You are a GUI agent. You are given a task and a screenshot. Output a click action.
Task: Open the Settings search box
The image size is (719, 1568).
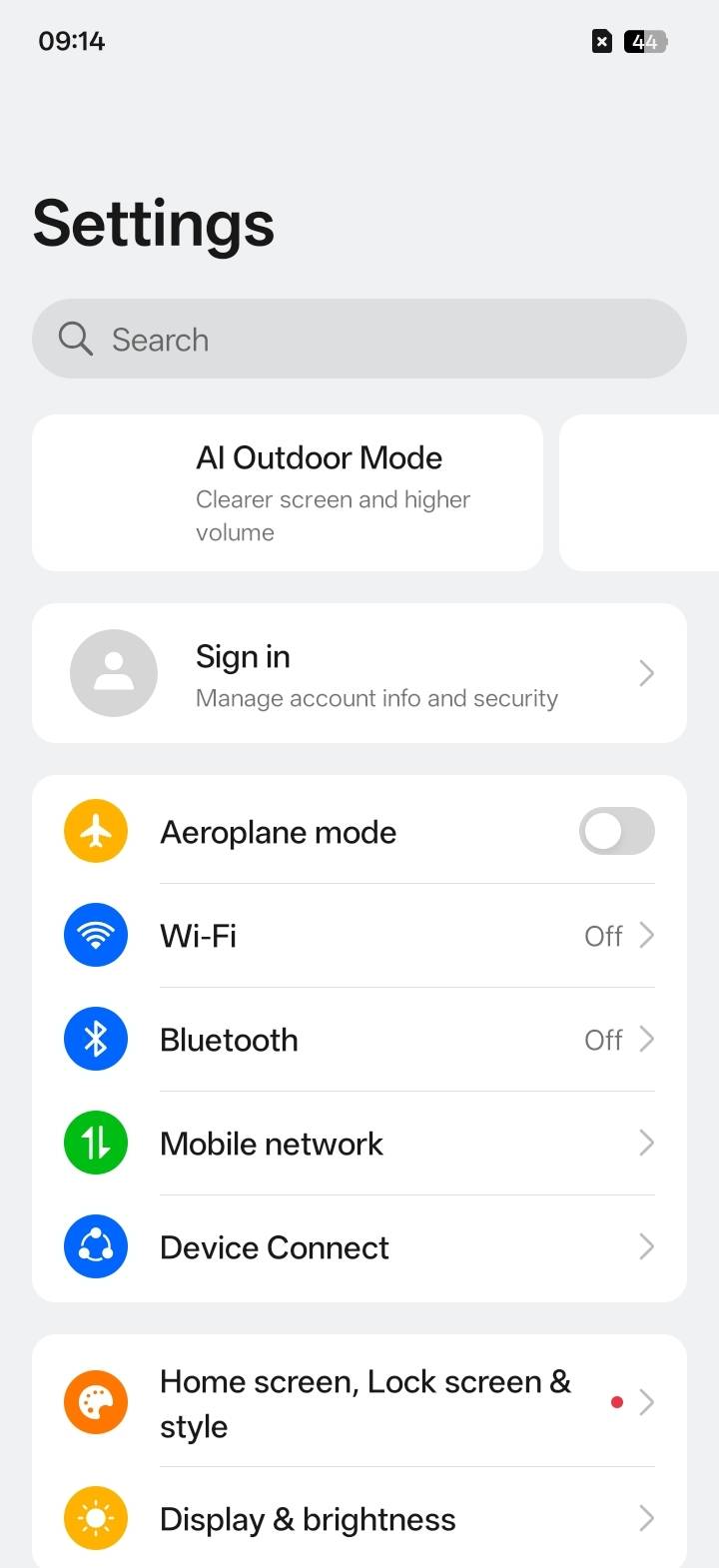pyautogui.click(x=359, y=339)
